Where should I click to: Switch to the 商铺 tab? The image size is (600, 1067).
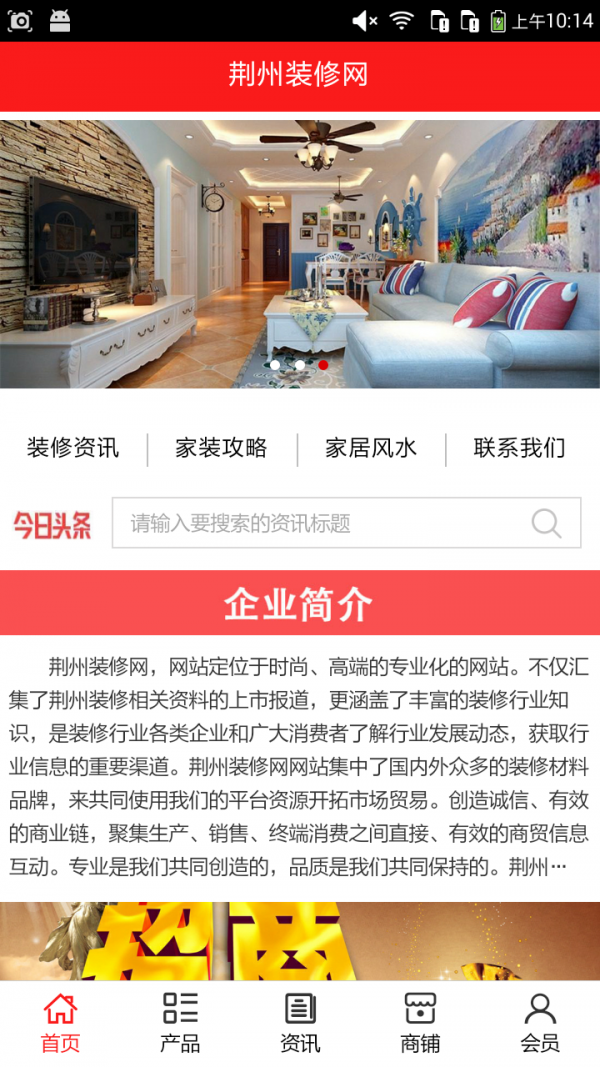coord(420,1023)
